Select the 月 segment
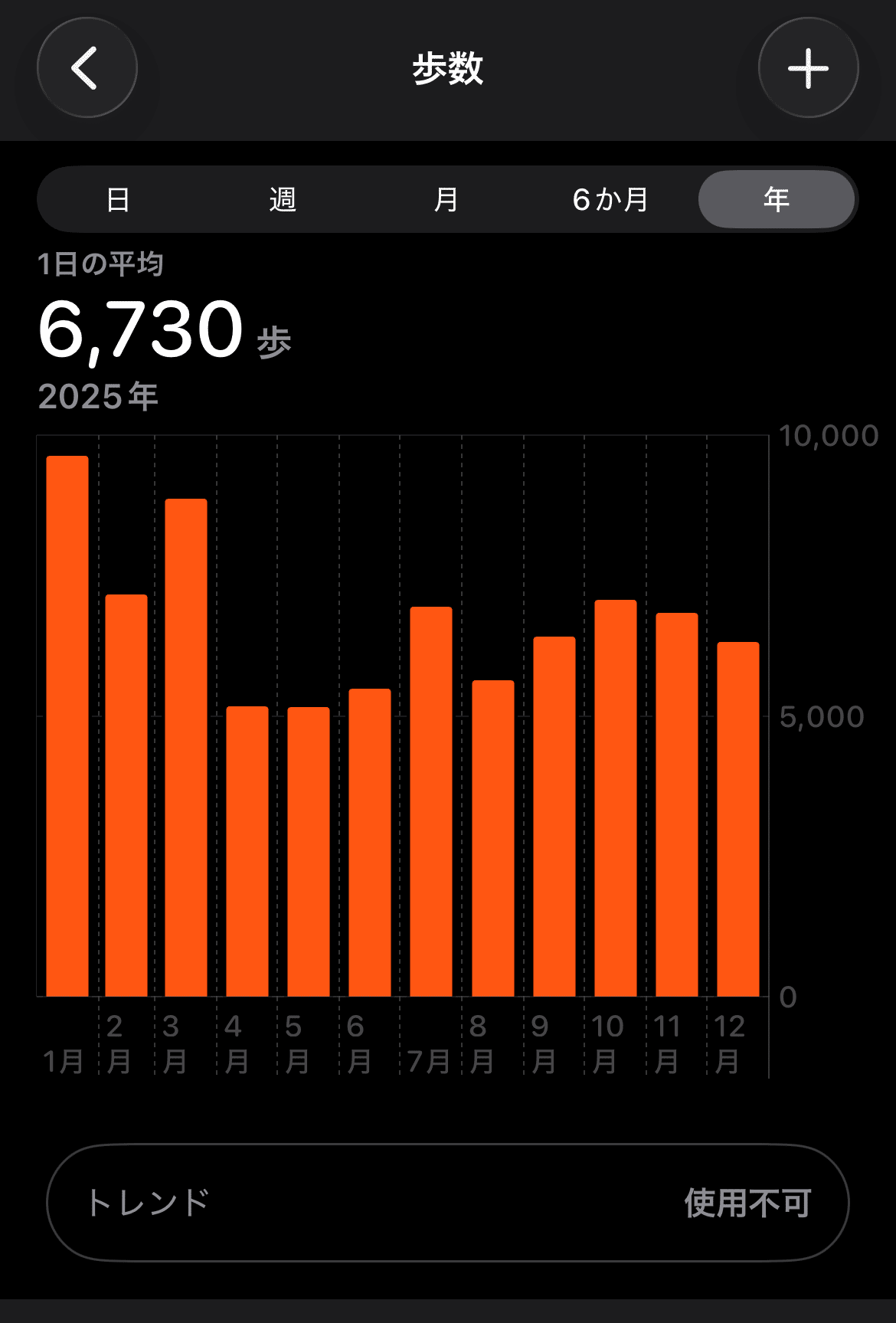Image resolution: width=896 pixels, height=1323 pixels. [x=446, y=200]
